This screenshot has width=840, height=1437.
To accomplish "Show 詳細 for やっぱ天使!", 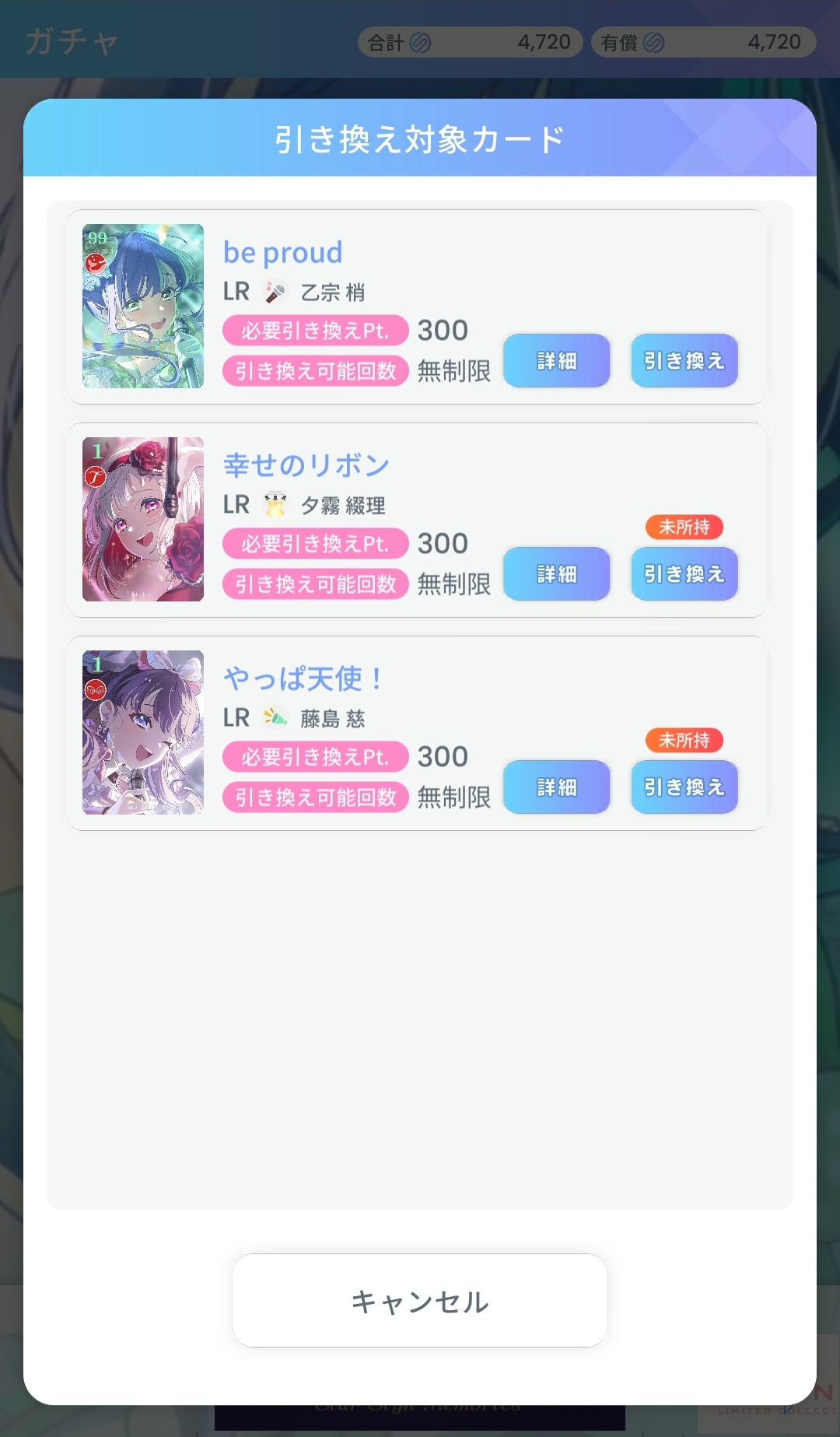I will click(x=557, y=787).
